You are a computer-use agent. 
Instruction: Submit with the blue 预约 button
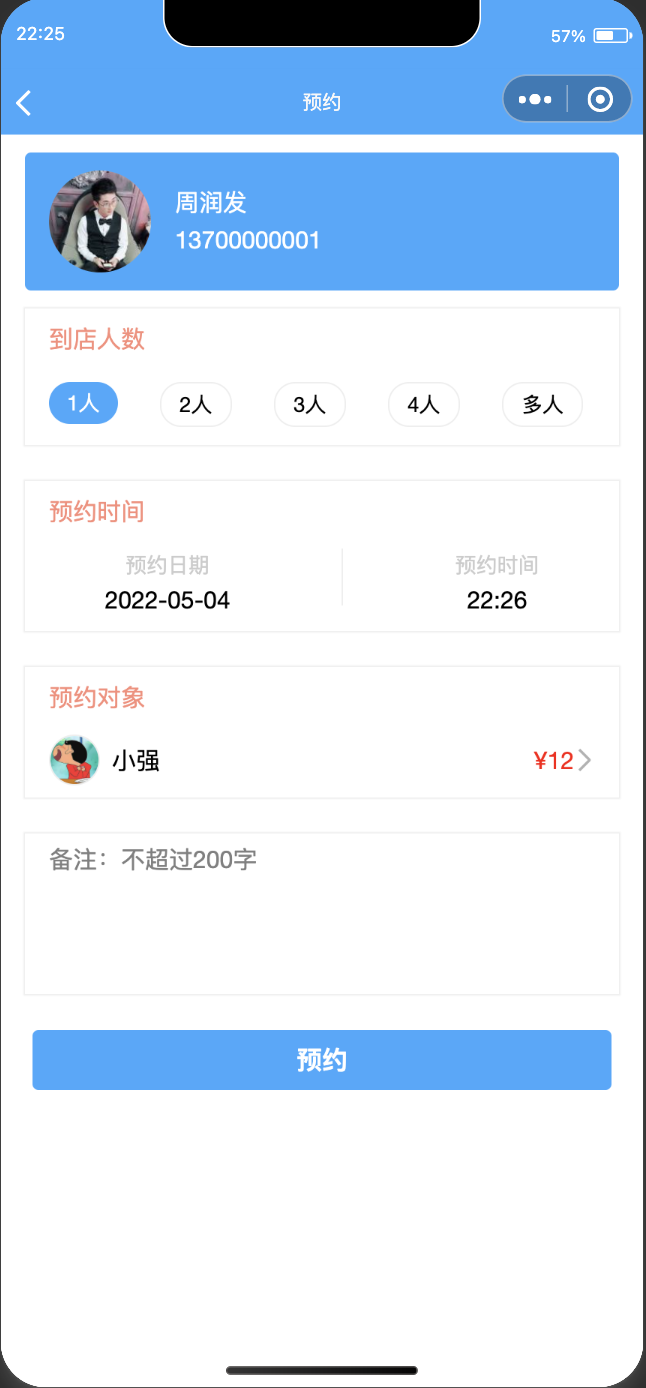[322, 1060]
